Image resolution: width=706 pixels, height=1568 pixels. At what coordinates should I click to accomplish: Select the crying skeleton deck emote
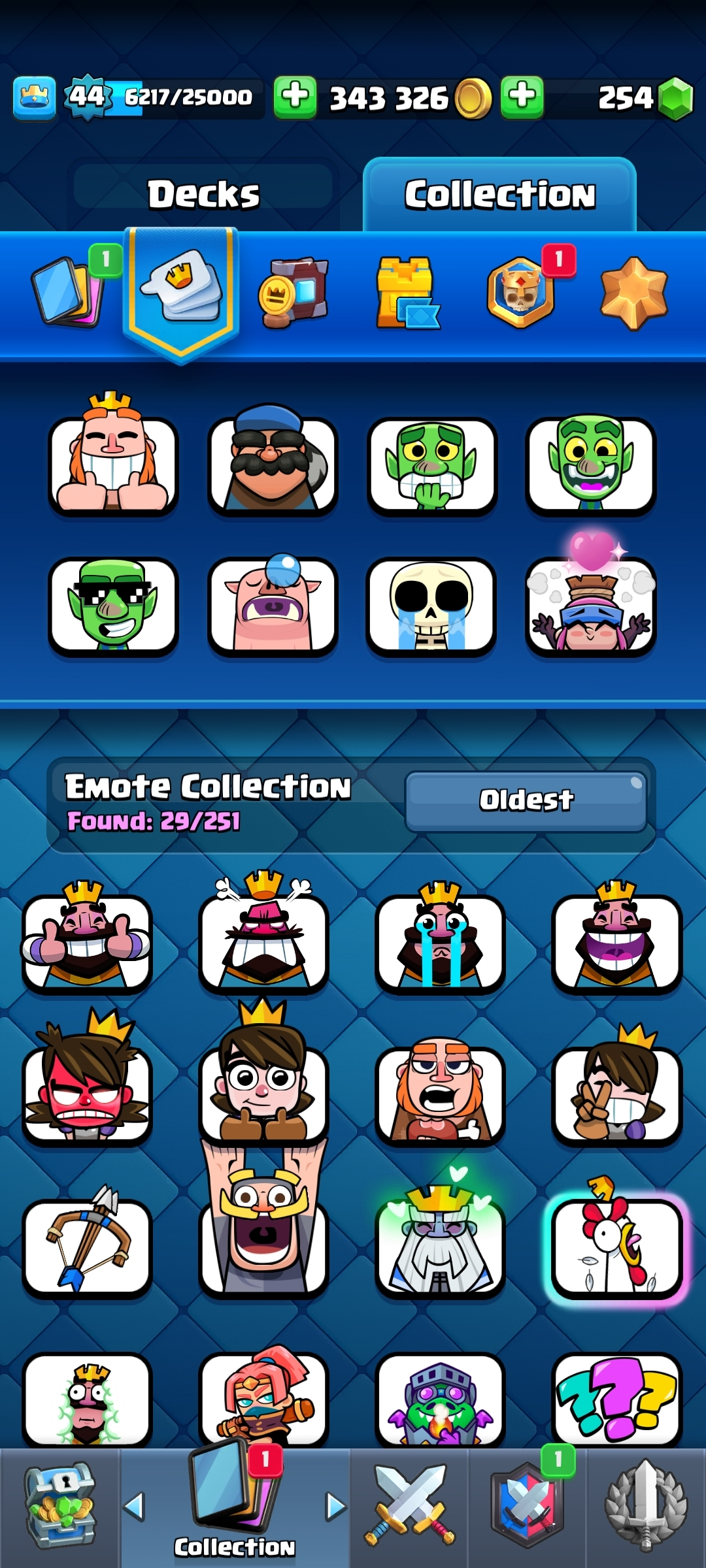click(431, 606)
